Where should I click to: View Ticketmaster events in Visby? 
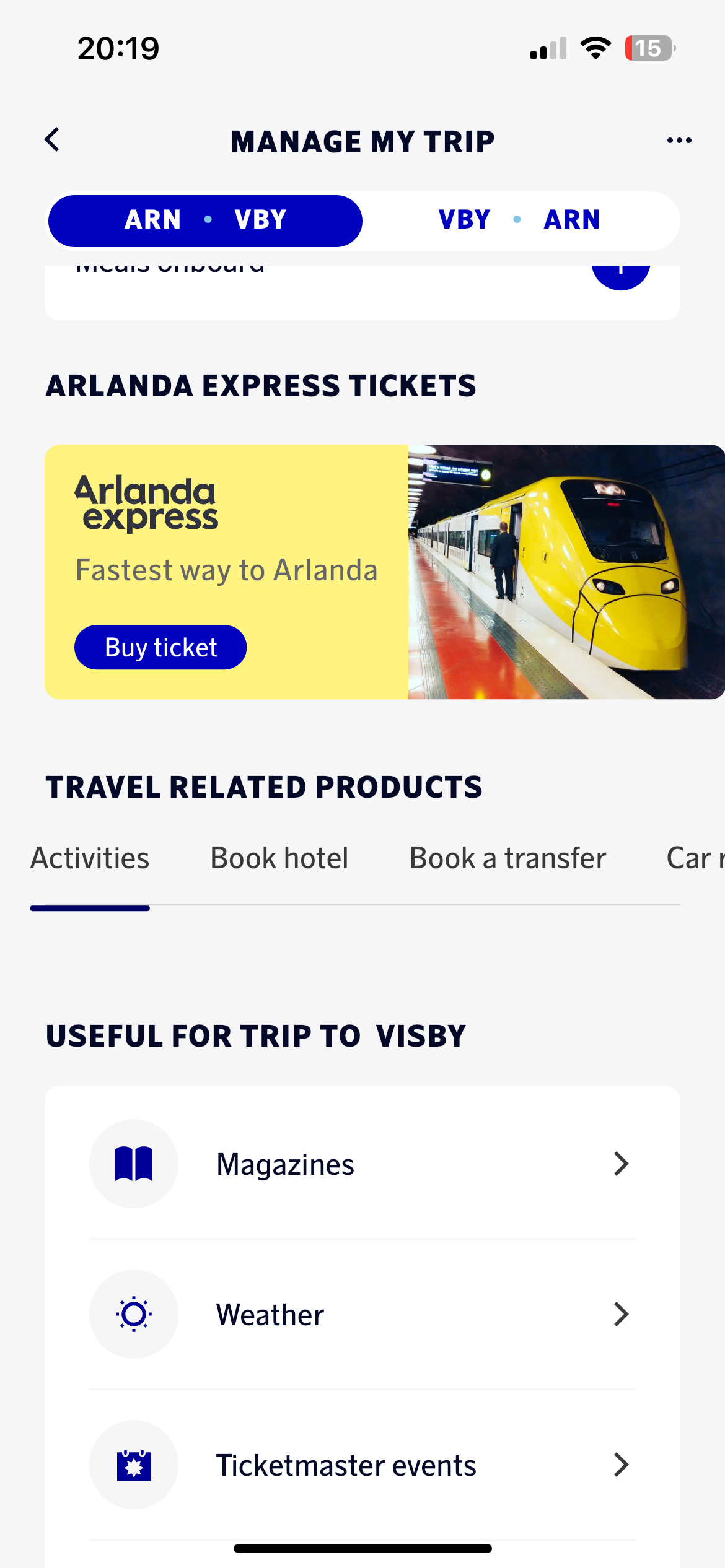coord(362,1465)
